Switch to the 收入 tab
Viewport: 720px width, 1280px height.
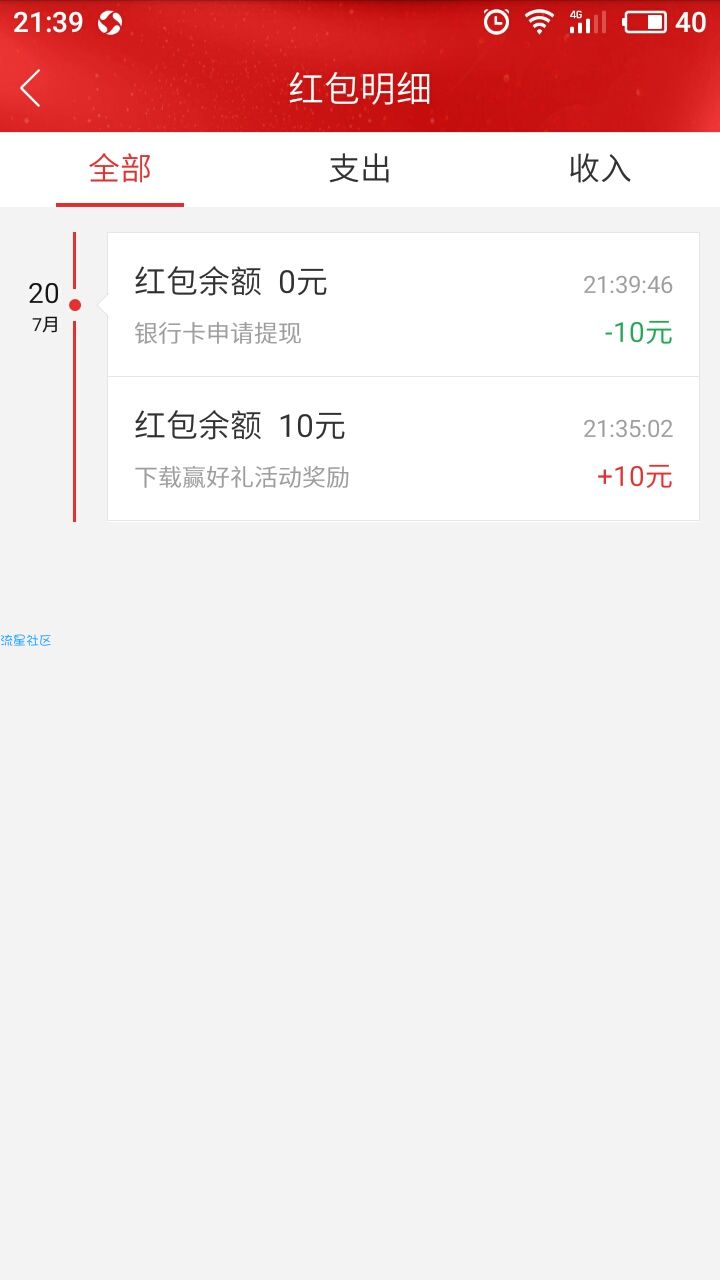(x=600, y=169)
